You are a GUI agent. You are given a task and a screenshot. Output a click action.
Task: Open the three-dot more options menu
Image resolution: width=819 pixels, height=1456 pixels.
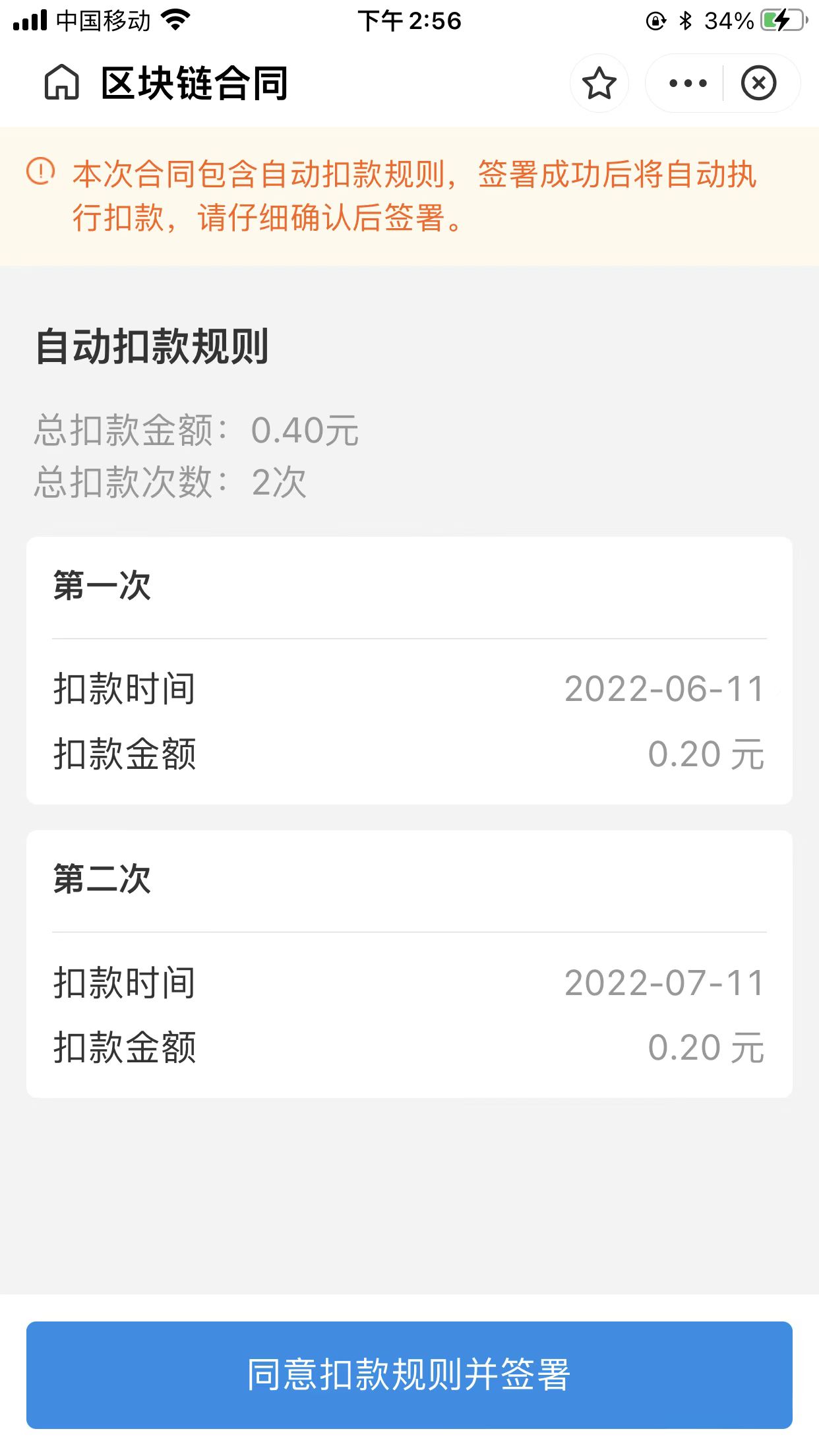687,83
